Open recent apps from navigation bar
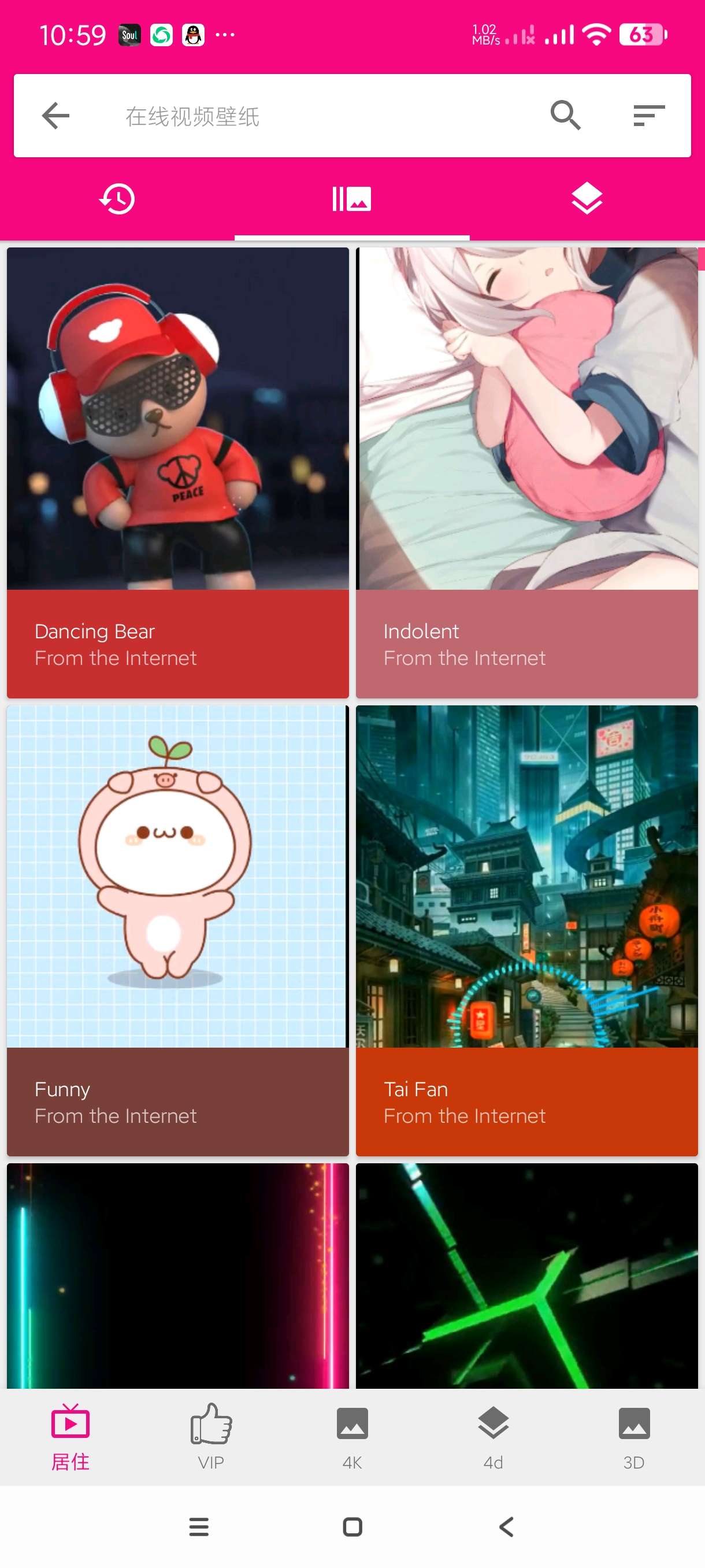Viewport: 705px width, 1568px height. click(199, 1526)
